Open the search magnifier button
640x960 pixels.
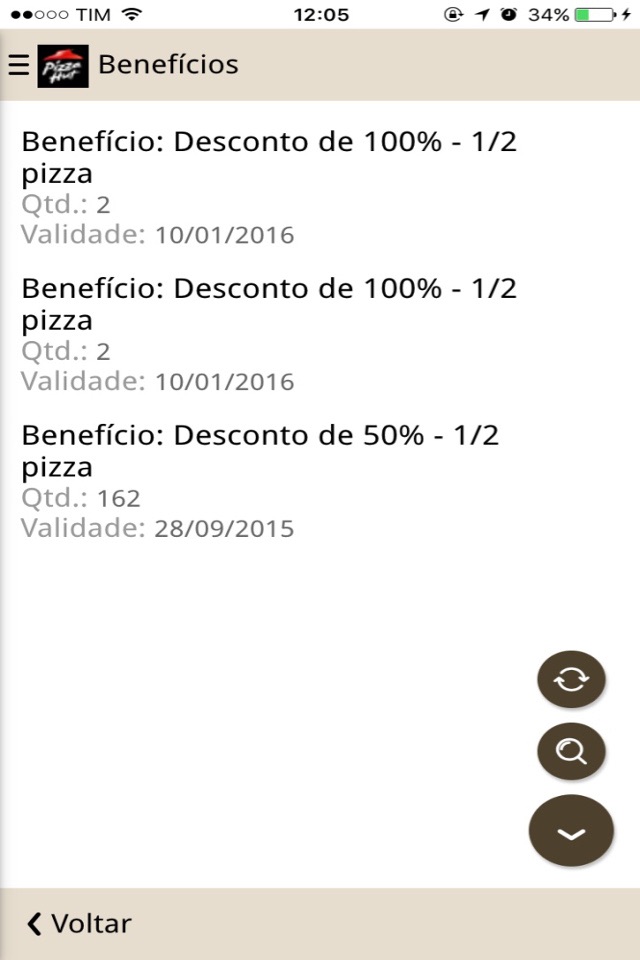571,751
